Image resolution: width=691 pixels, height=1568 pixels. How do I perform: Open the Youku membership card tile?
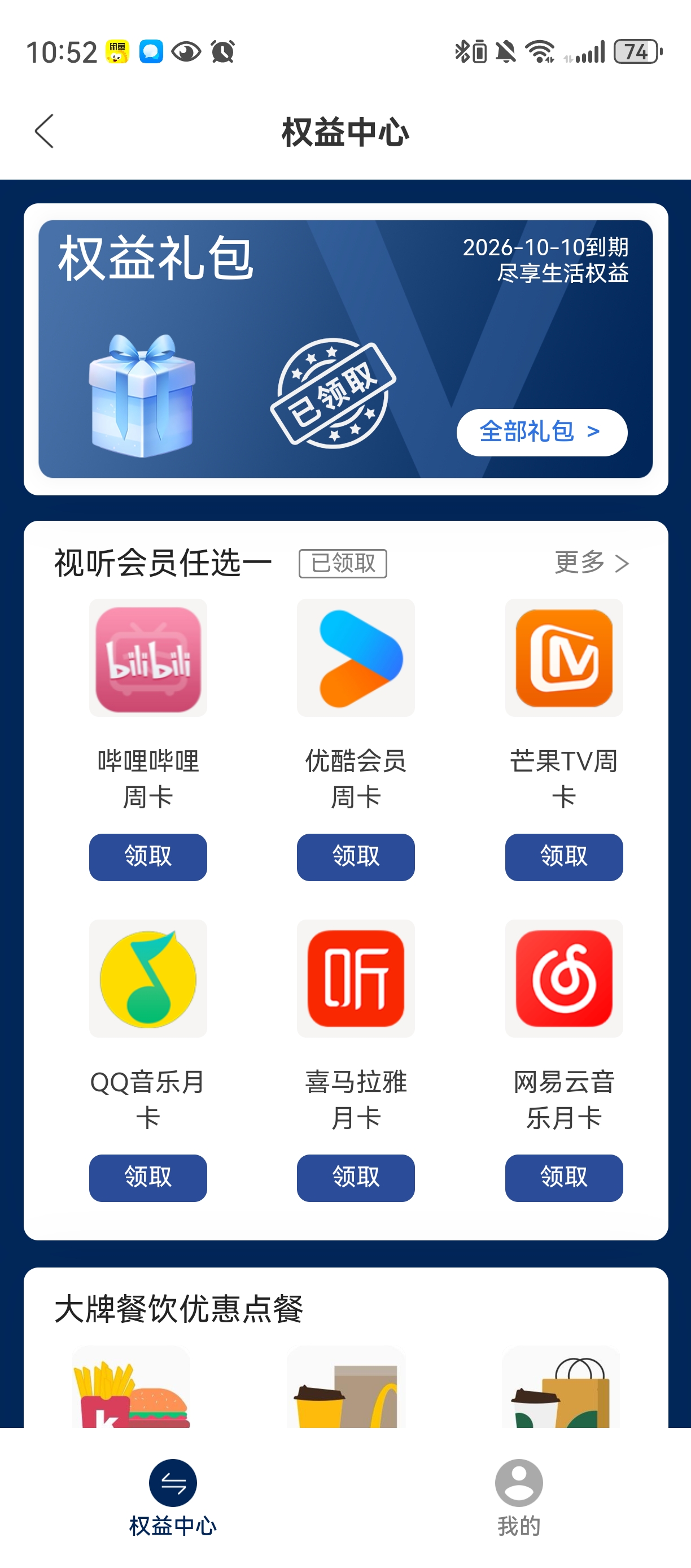click(x=356, y=658)
